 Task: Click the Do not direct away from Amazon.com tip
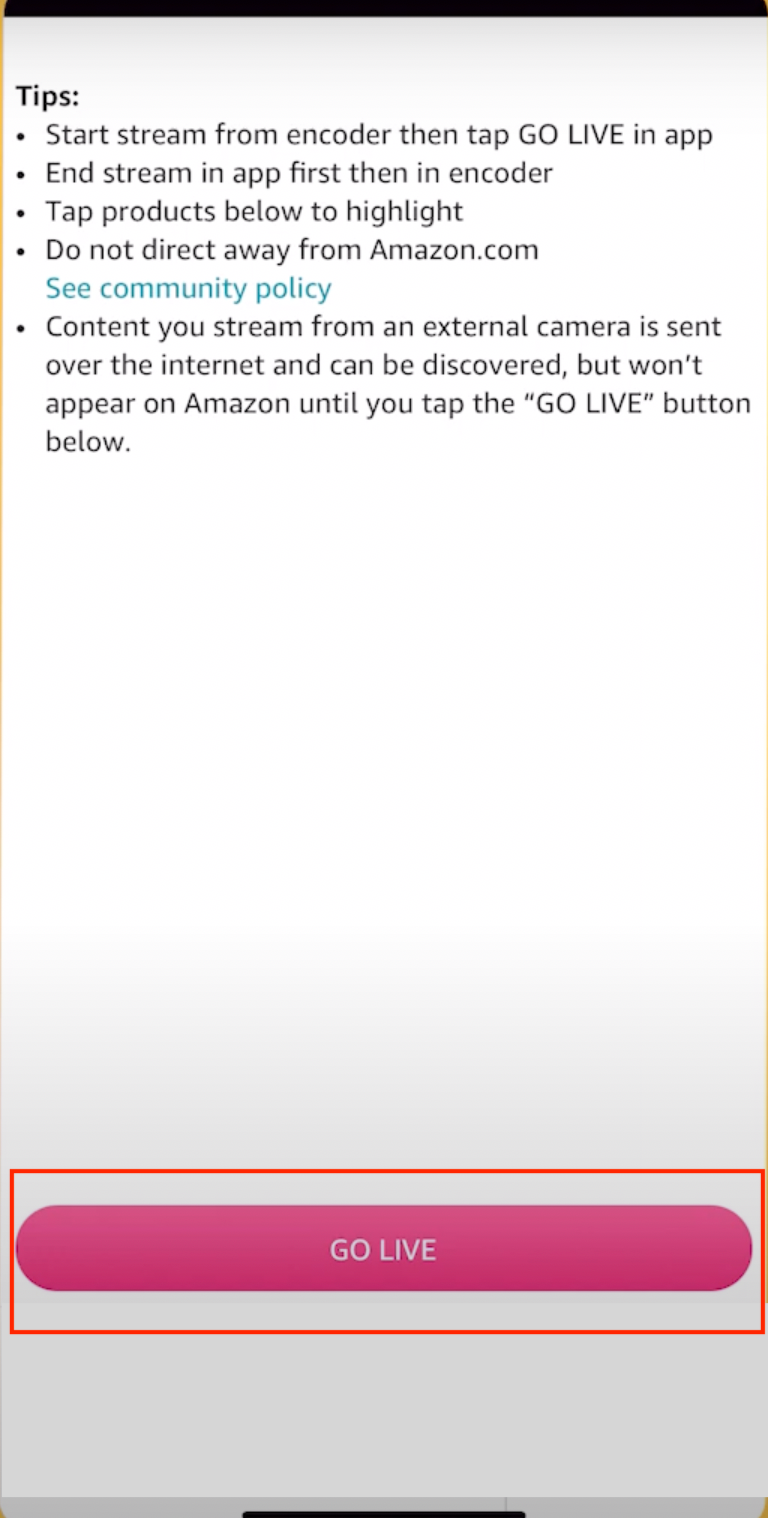[291, 249]
